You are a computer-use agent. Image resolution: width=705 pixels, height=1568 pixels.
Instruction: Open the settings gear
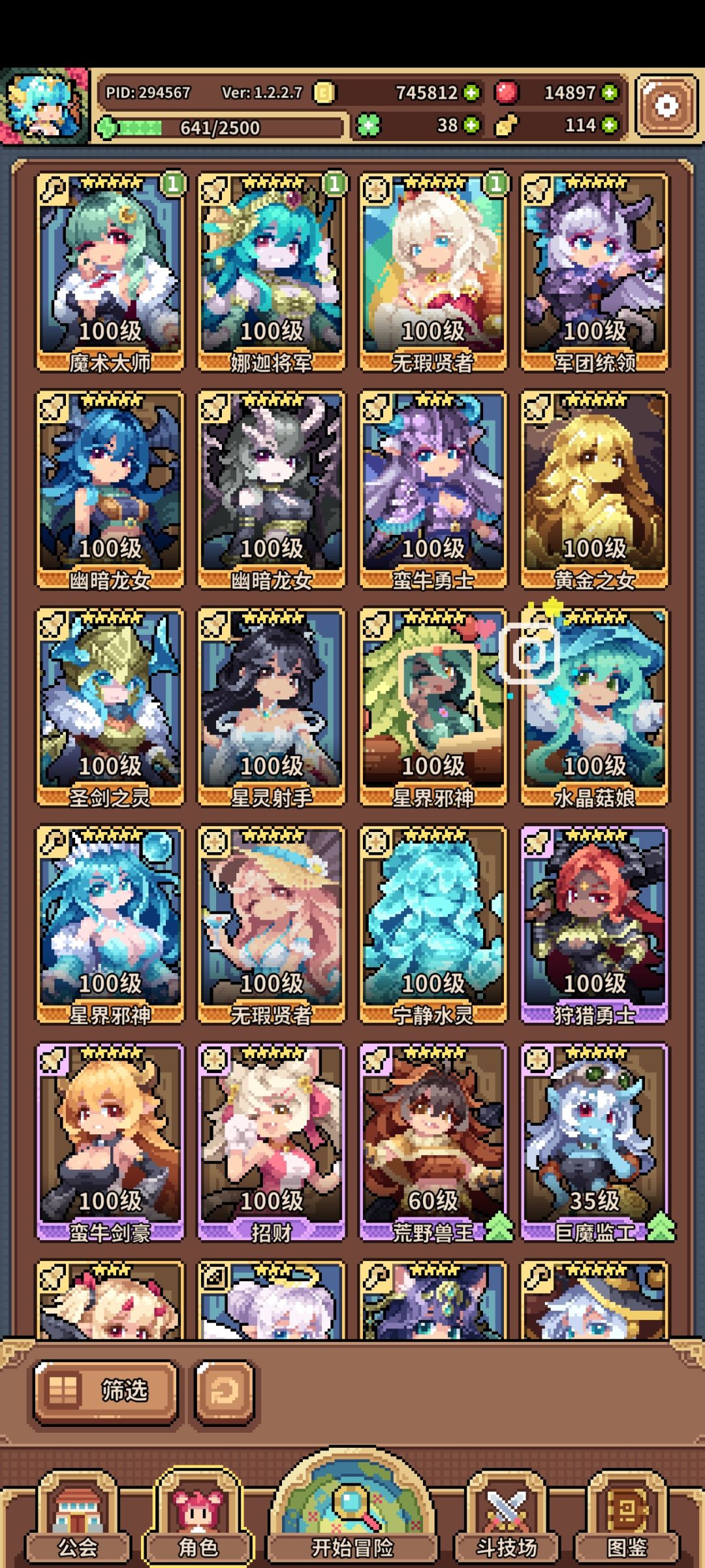point(666,106)
